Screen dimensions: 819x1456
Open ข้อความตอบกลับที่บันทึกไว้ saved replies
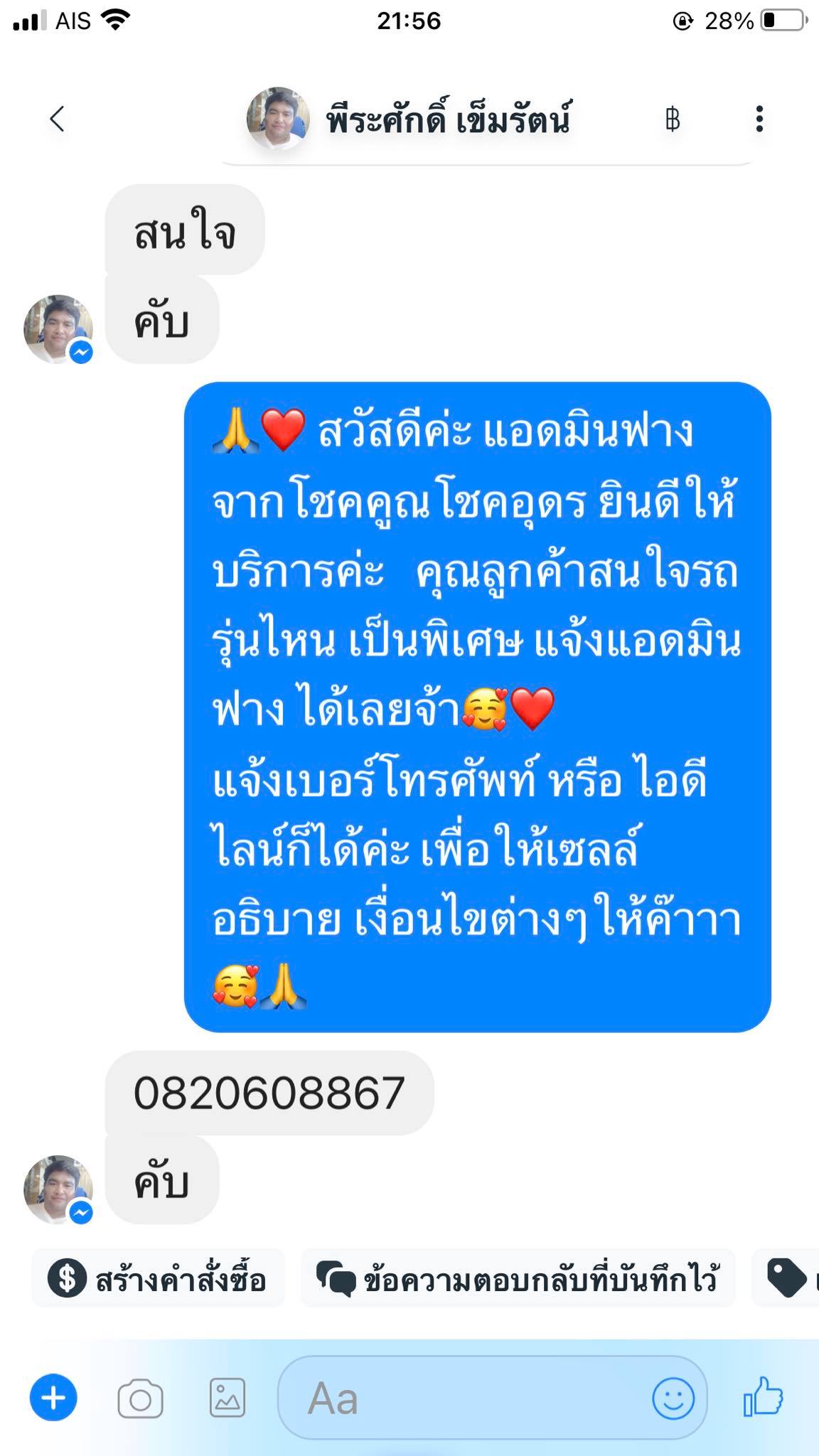click(x=518, y=1278)
